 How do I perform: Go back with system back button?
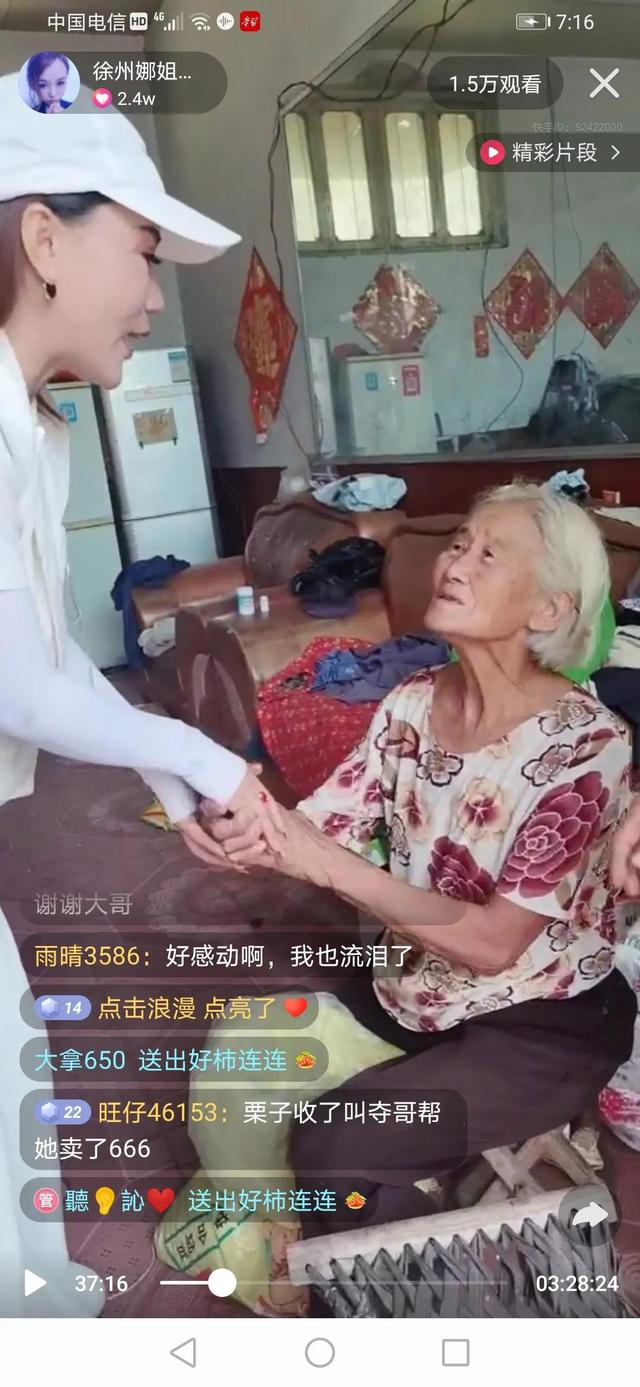[183, 1353]
